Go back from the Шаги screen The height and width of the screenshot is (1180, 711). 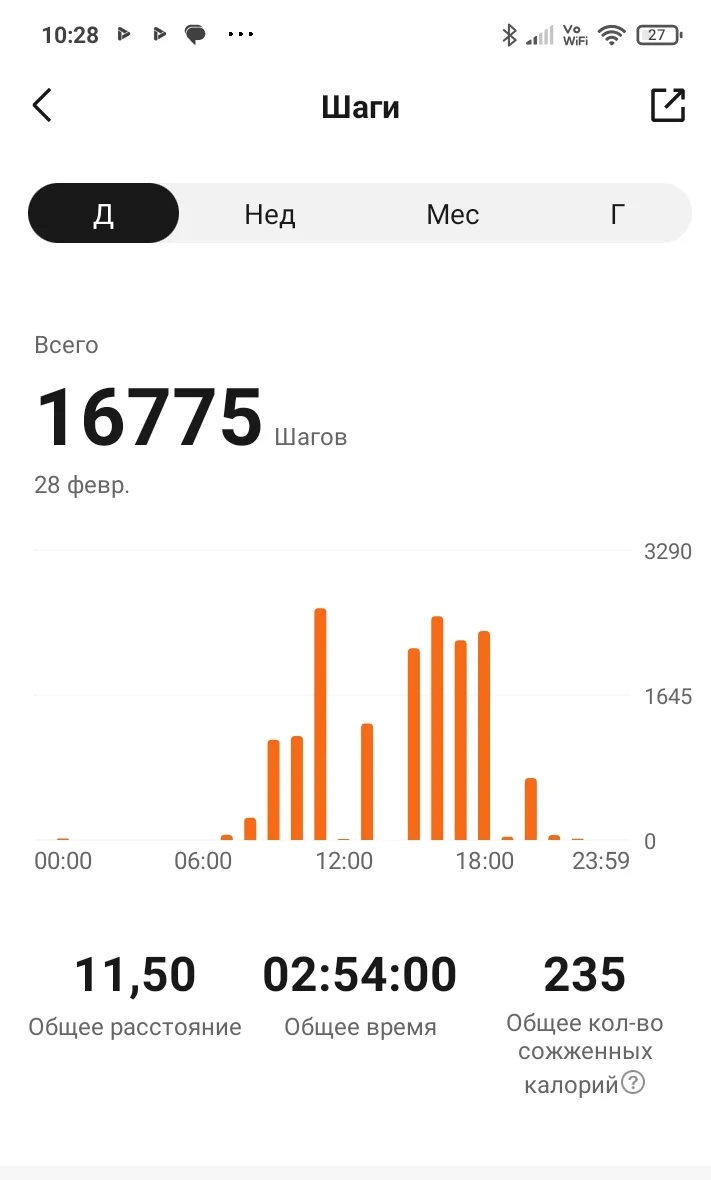[42, 105]
